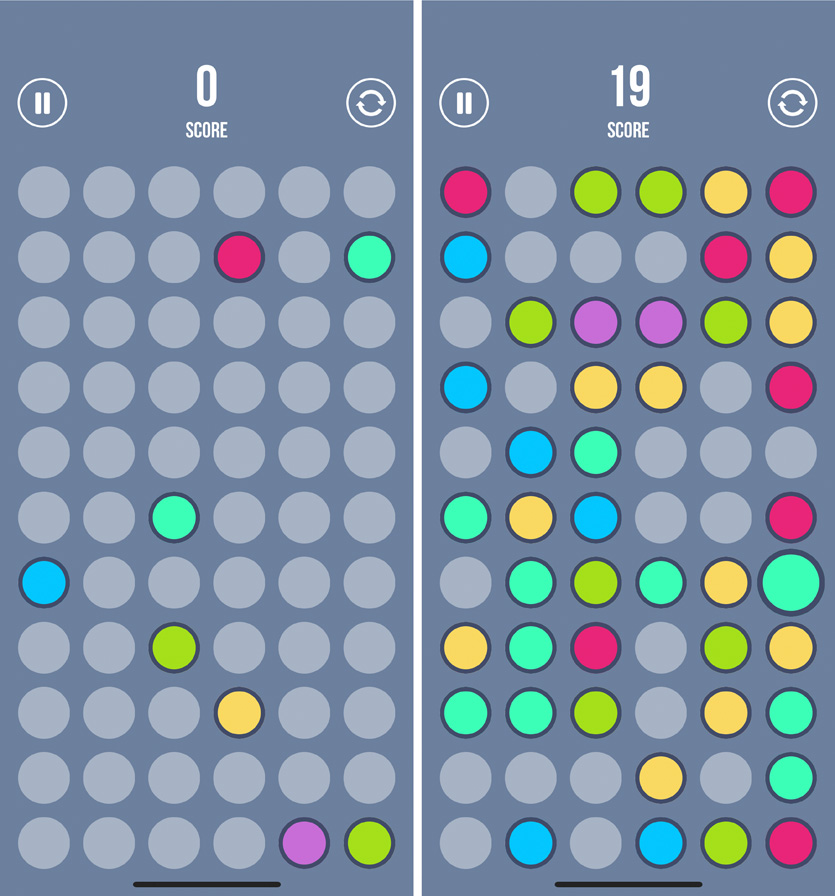The height and width of the screenshot is (896, 835).
Task: Select the pink dot on the score 0 board
Action: click(x=239, y=257)
